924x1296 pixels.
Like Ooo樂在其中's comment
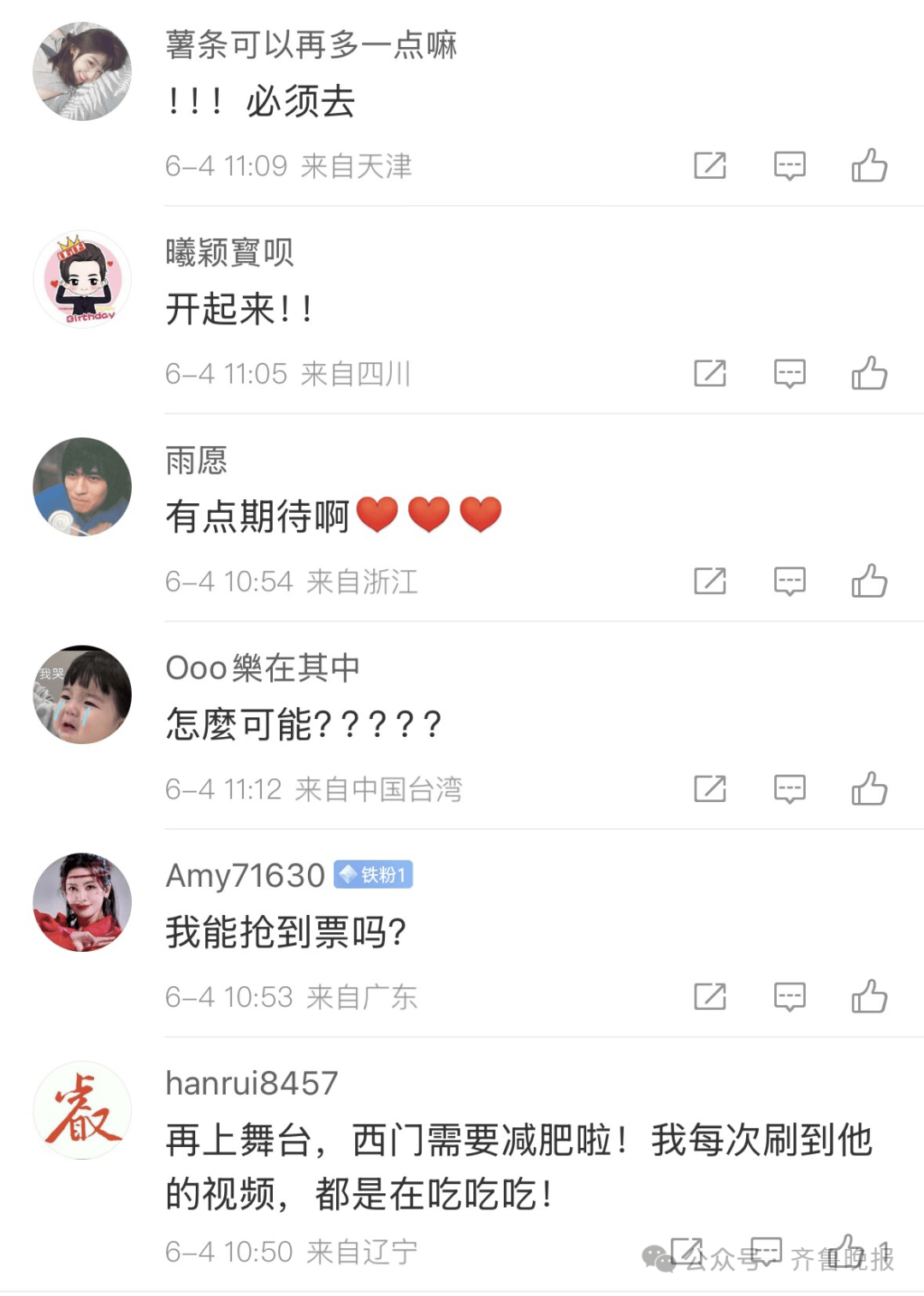pos(869,788)
